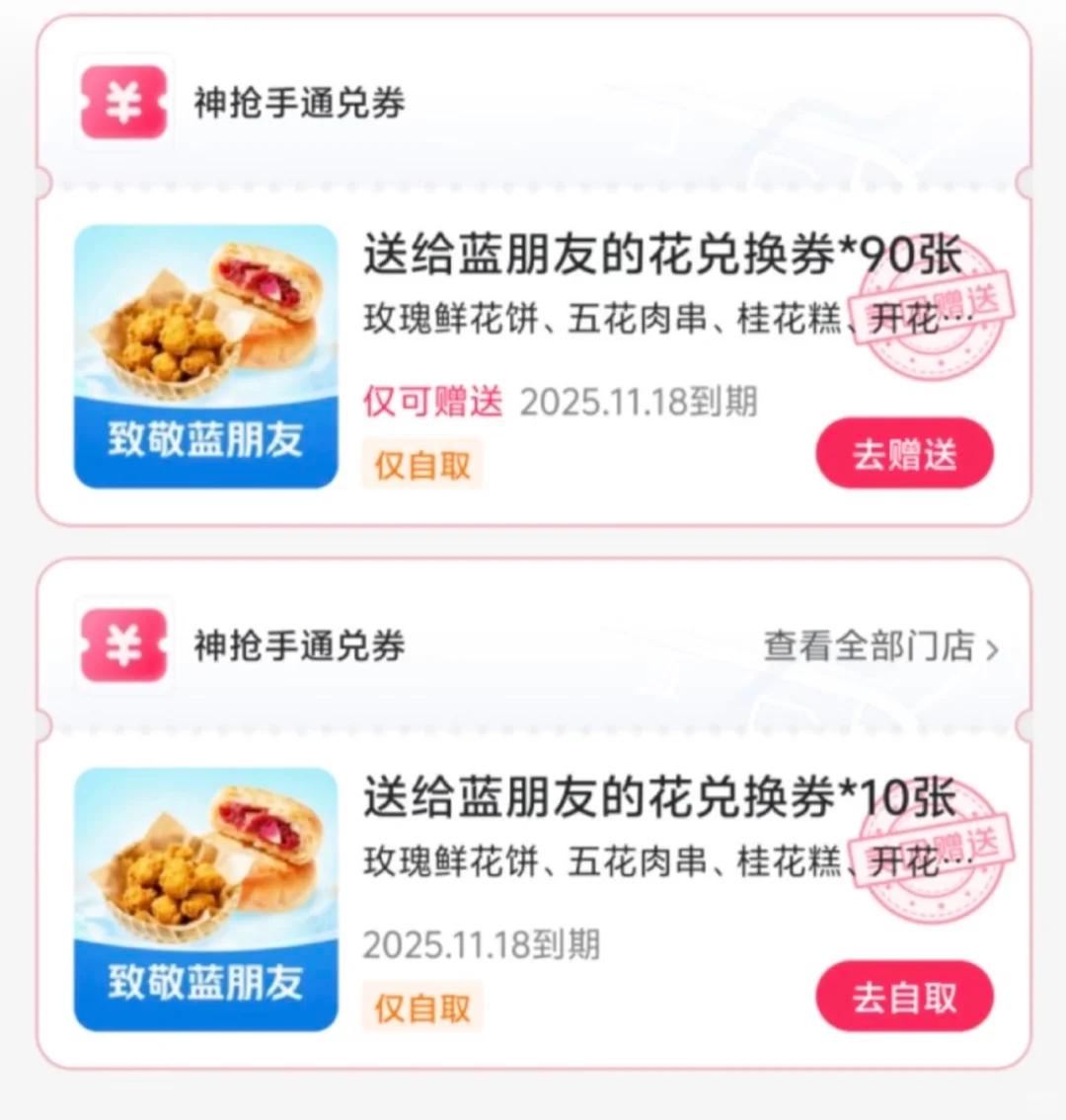Click the 2025.11.18到期 expiry date text
The image size is (1066, 1120).
[640, 401]
